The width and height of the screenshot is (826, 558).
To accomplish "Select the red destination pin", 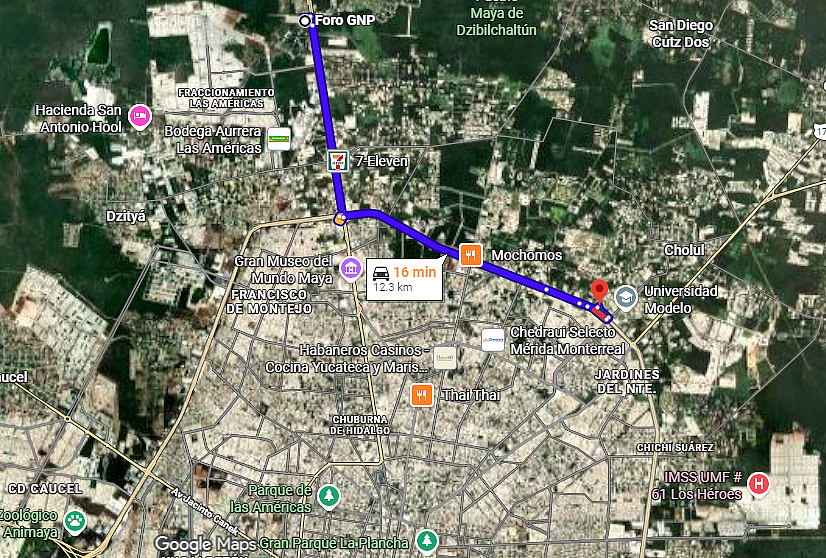I will (x=599, y=291).
